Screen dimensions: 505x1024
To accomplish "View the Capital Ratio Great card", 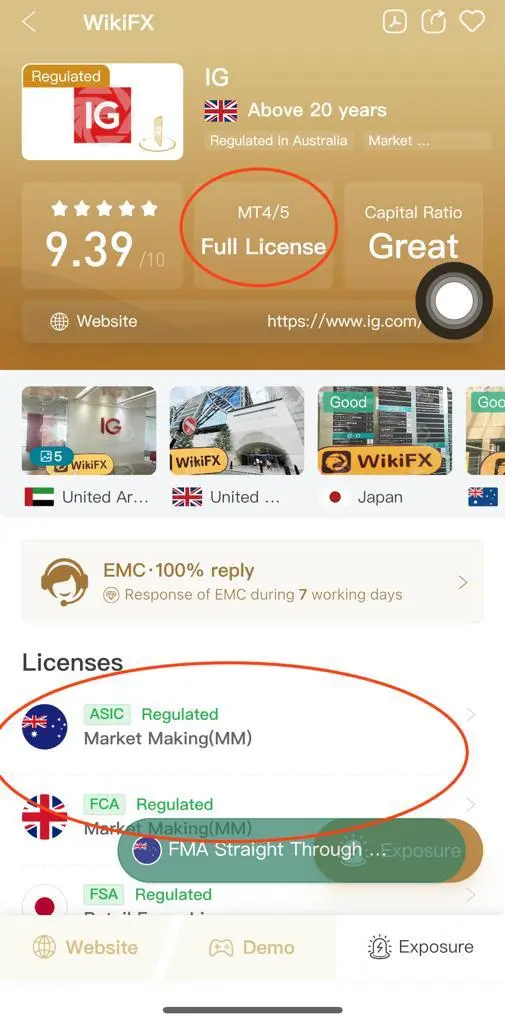I will [413, 236].
